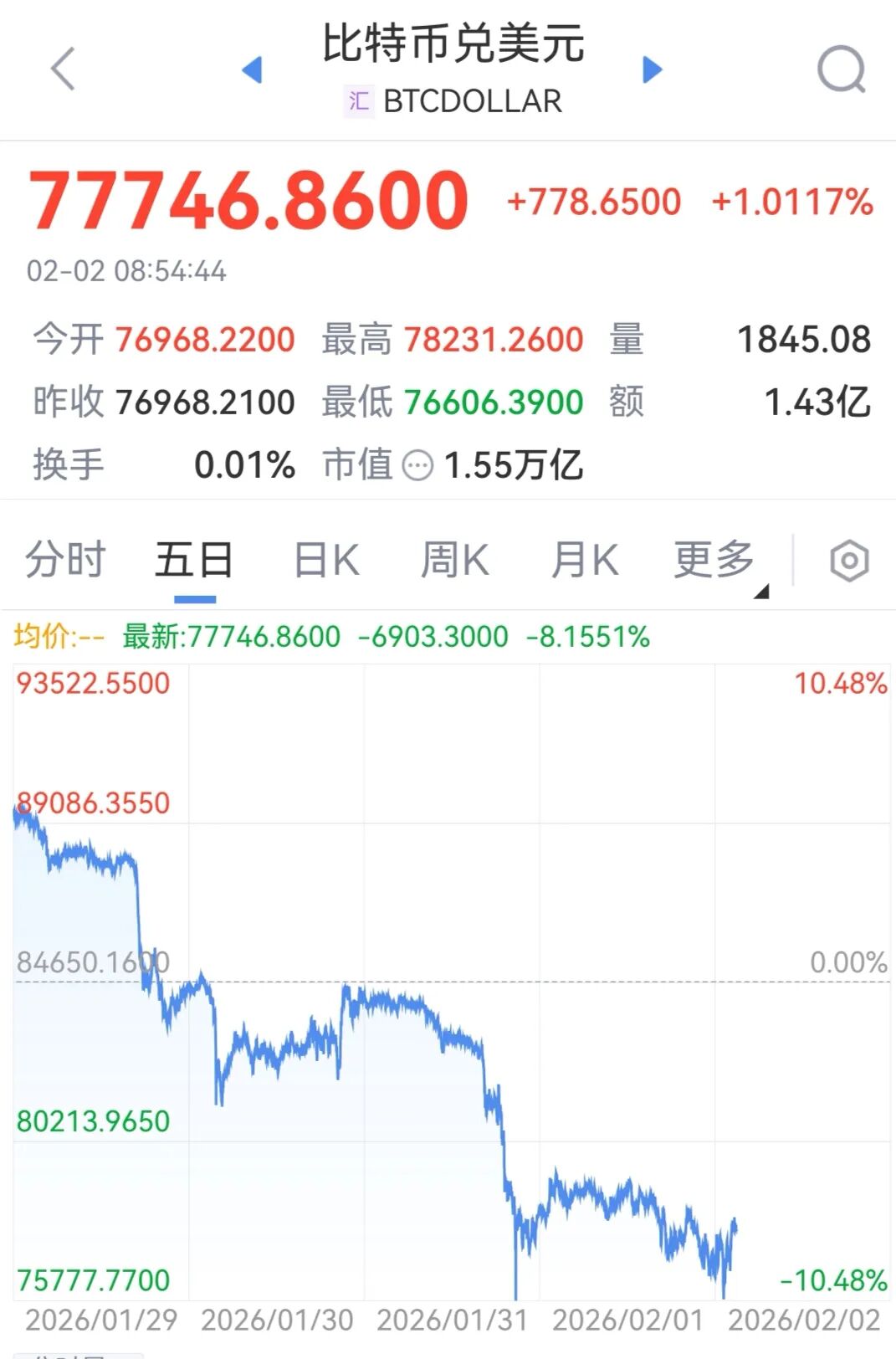
Task: Switch to the 分时 tab
Action: click(x=68, y=557)
